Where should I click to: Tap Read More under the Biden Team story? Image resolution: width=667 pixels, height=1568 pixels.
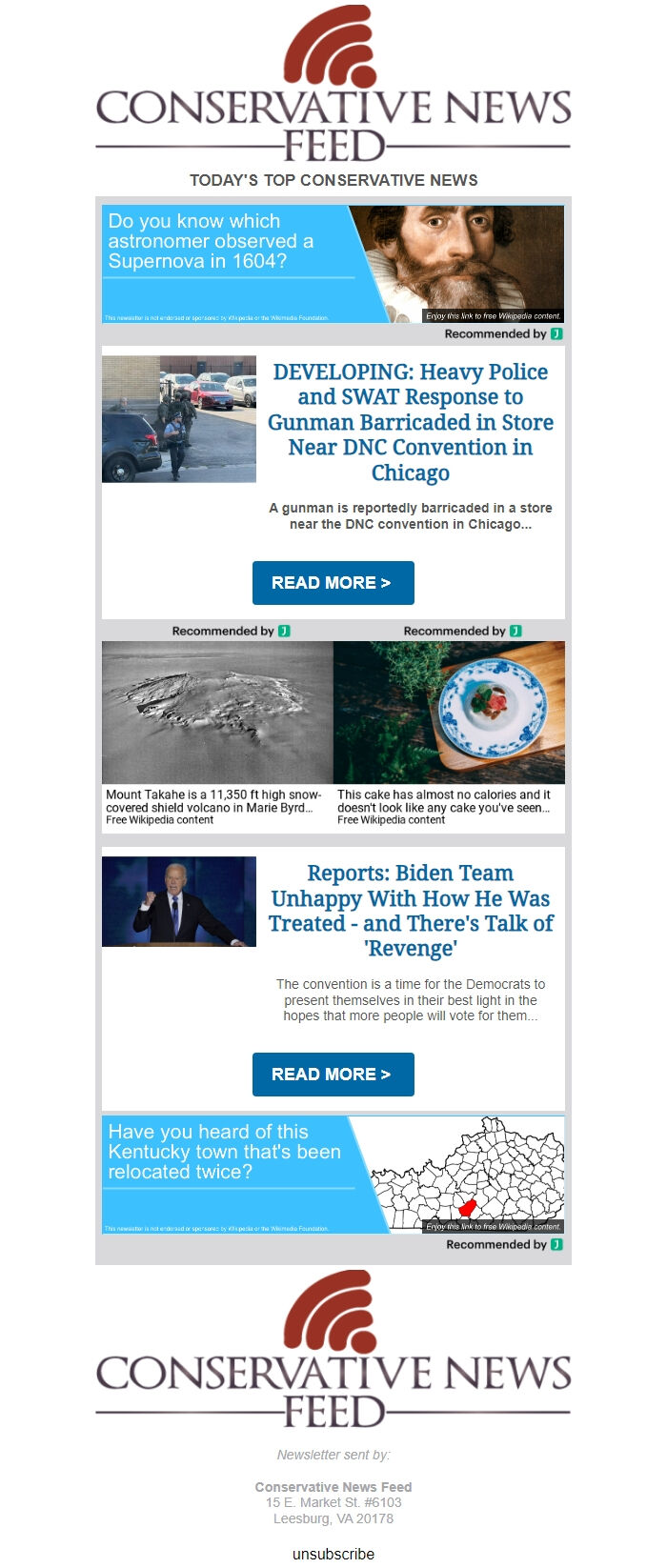point(333,1075)
